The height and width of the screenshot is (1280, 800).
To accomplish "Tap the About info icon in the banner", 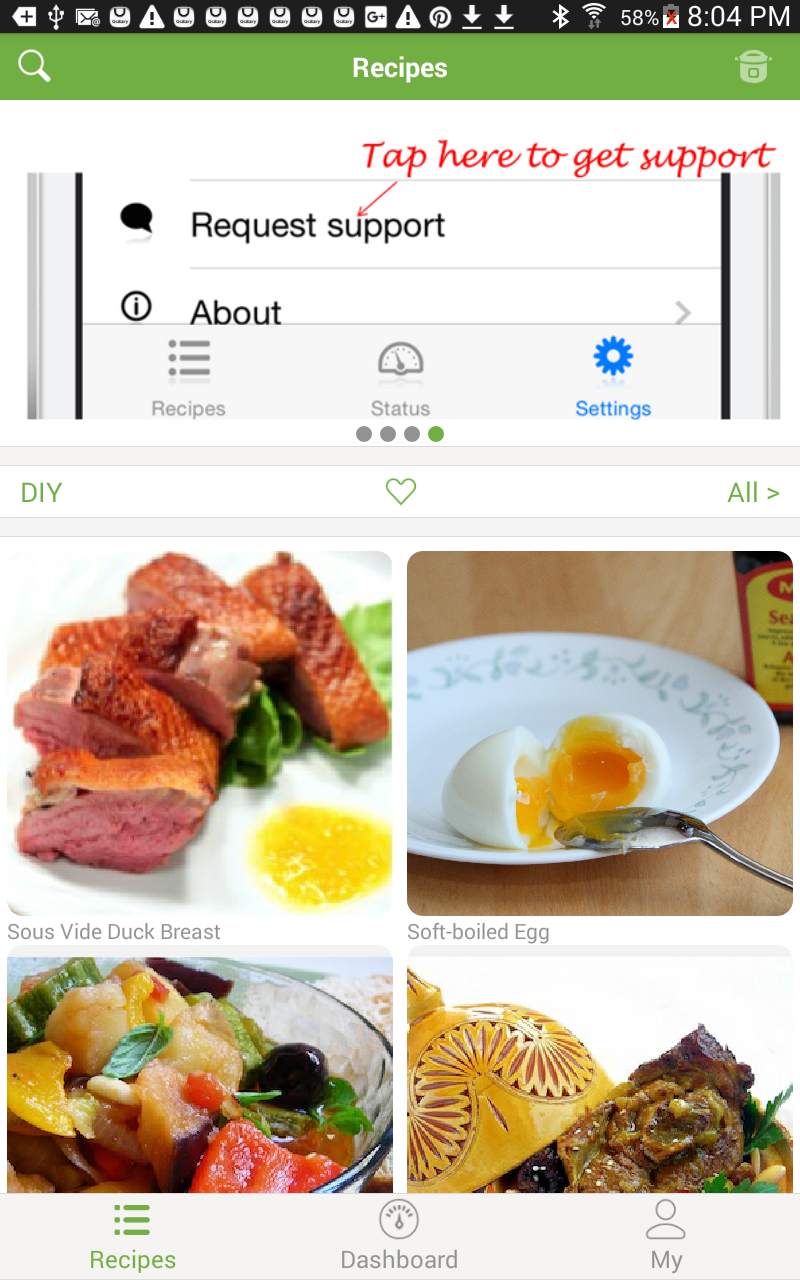I will pos(135,306).
